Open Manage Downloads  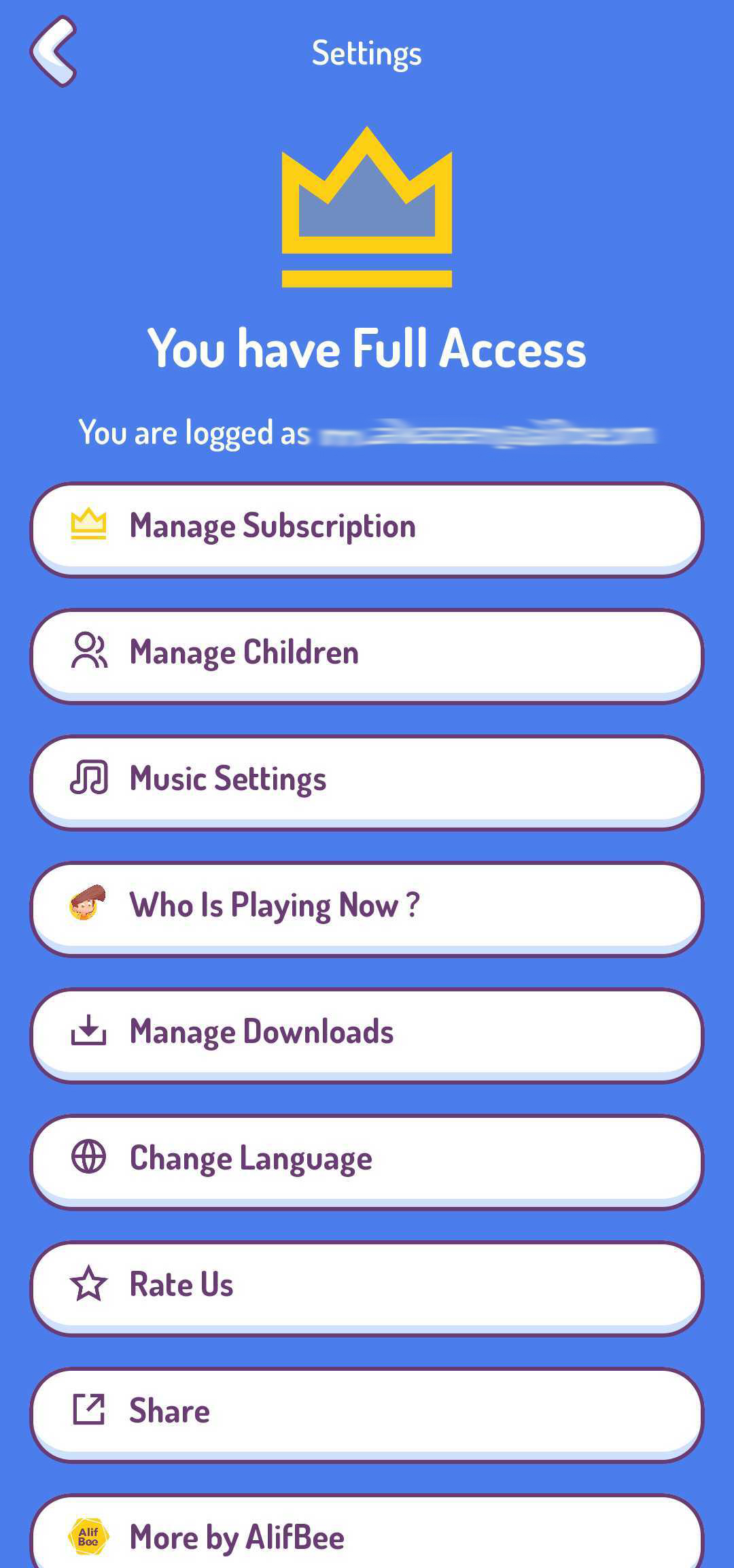[x=367, y=1032]
